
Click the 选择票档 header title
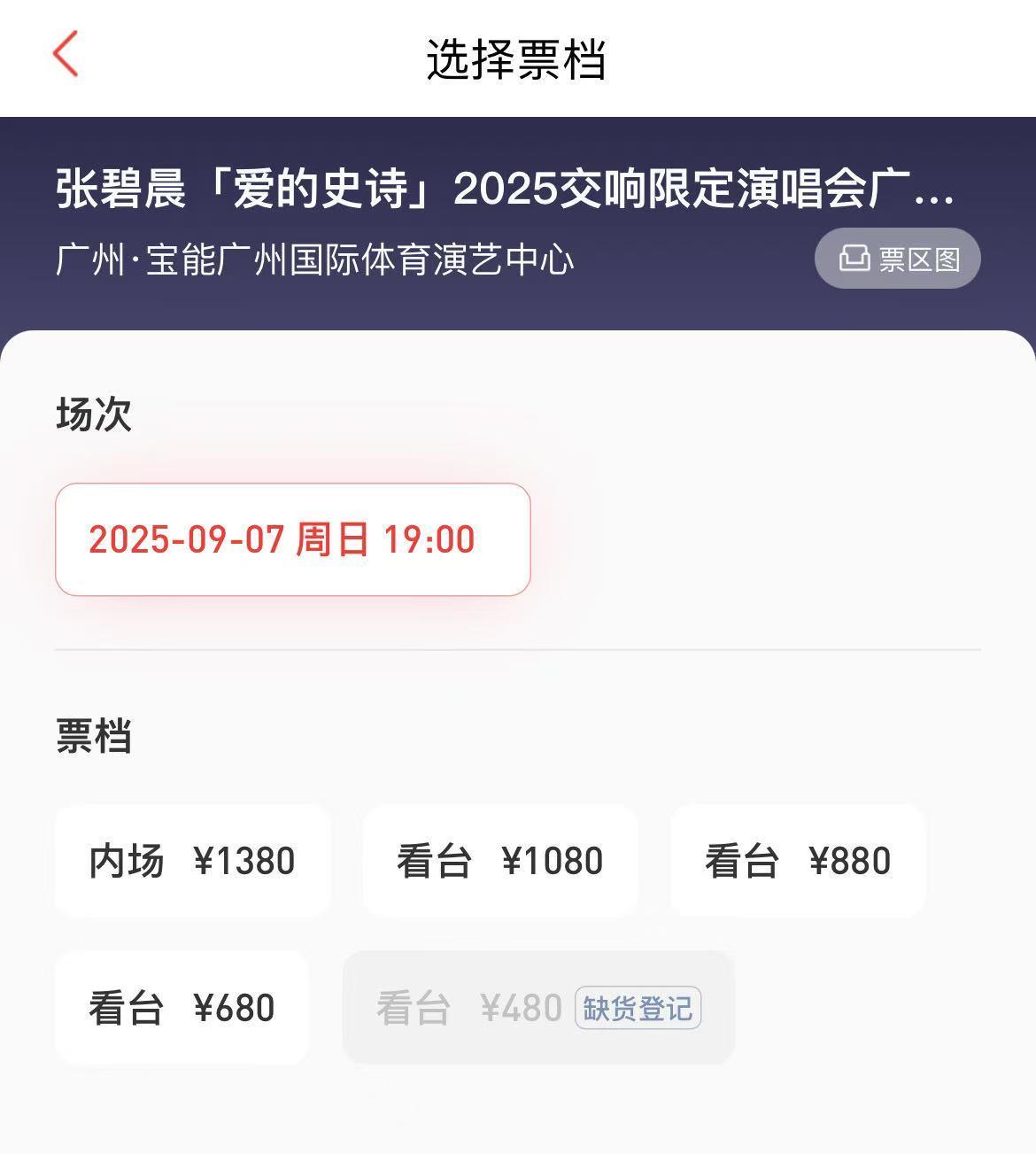pos(518,55)
